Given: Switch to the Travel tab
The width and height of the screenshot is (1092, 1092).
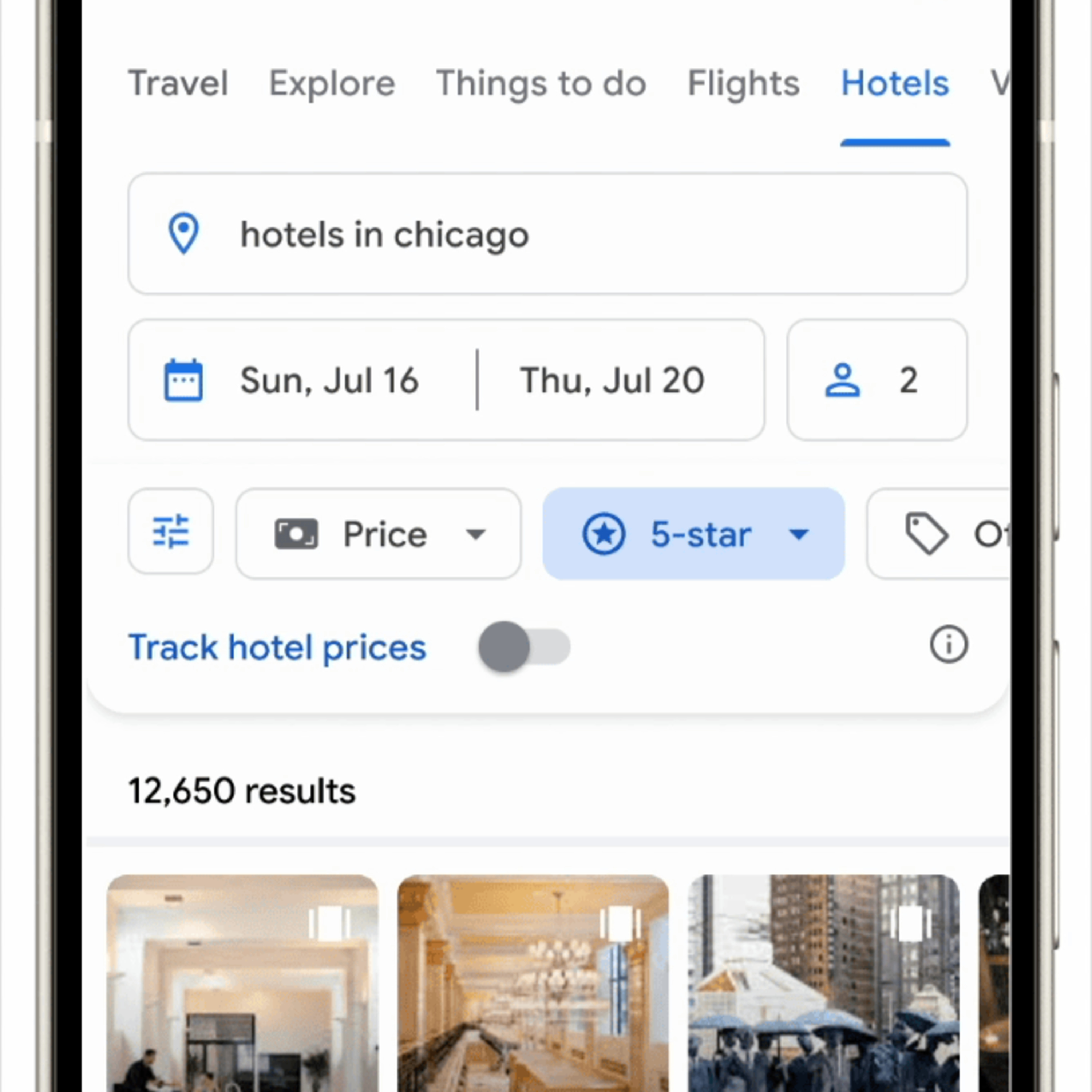Looking at the screenshot, I should [178, 84].
